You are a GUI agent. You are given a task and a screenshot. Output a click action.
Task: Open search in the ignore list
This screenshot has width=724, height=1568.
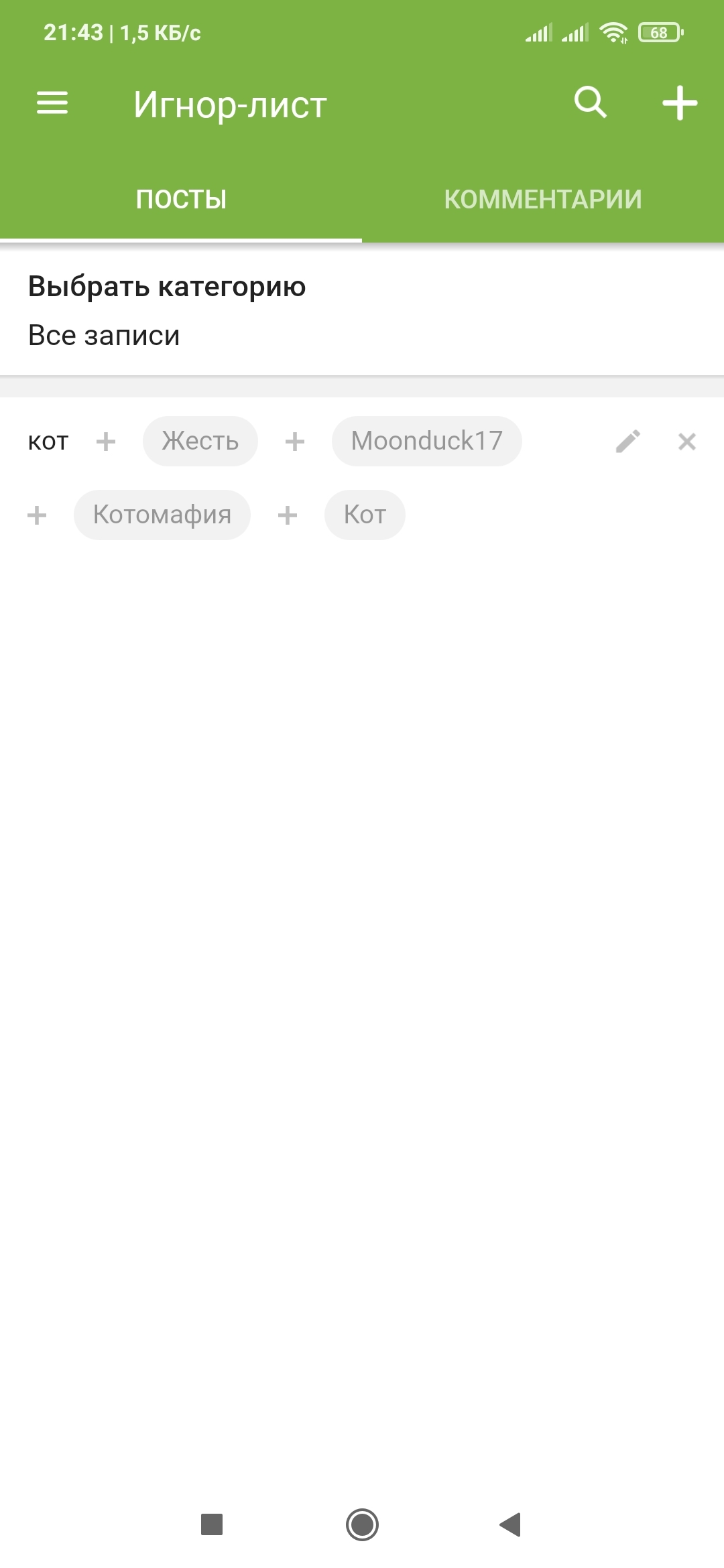(591, 103)
